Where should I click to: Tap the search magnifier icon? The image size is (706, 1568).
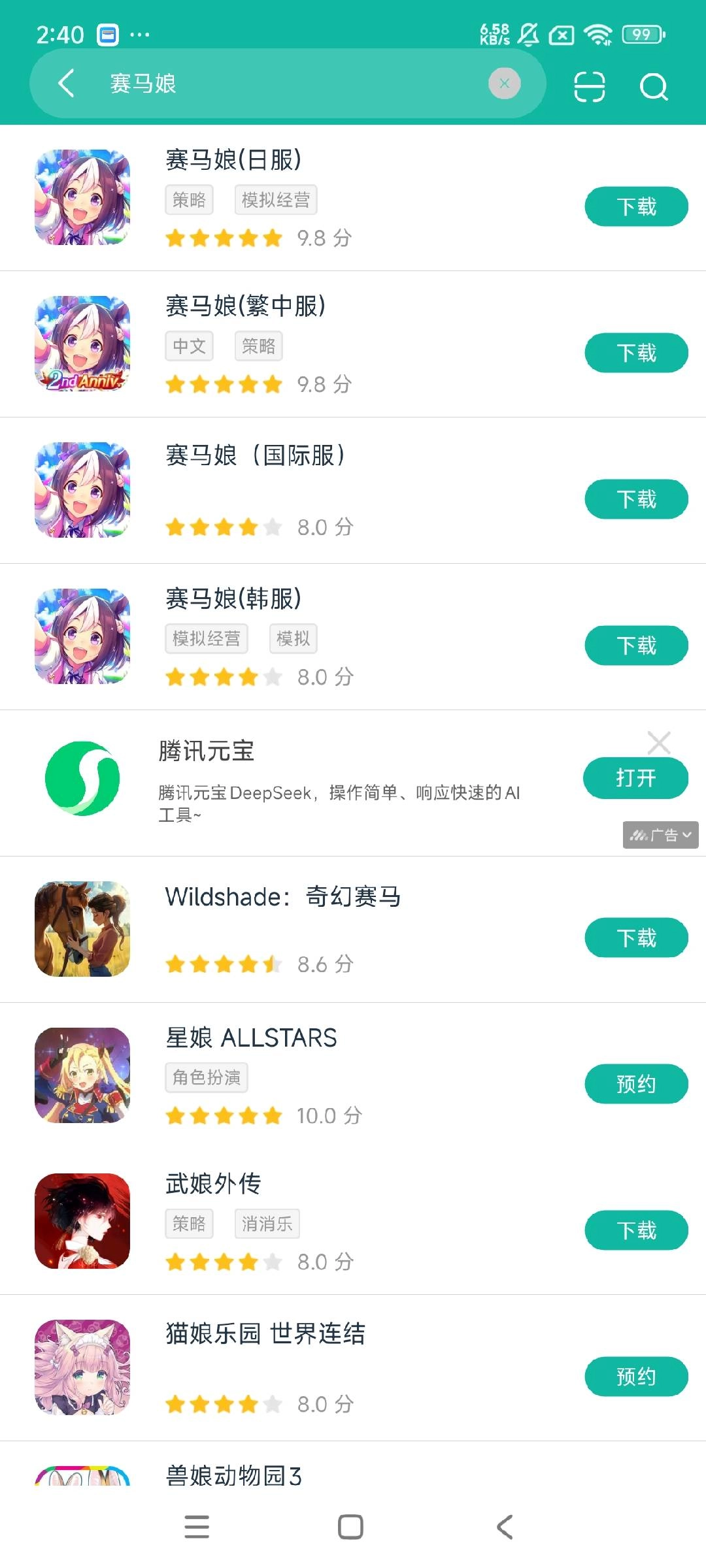pyautogui.click(x=654, y=86)
